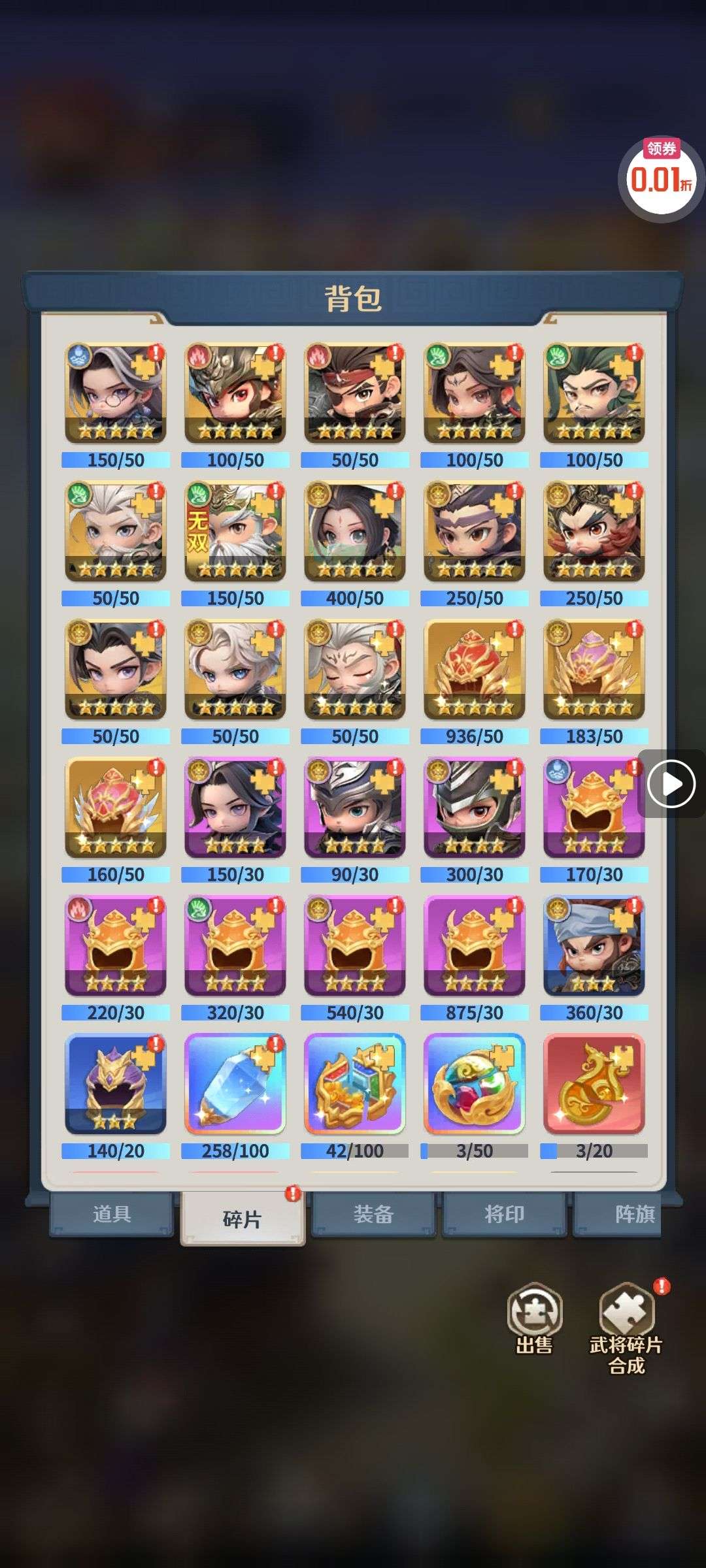Switch to the 装备 tab

[x=373, y=1214]
